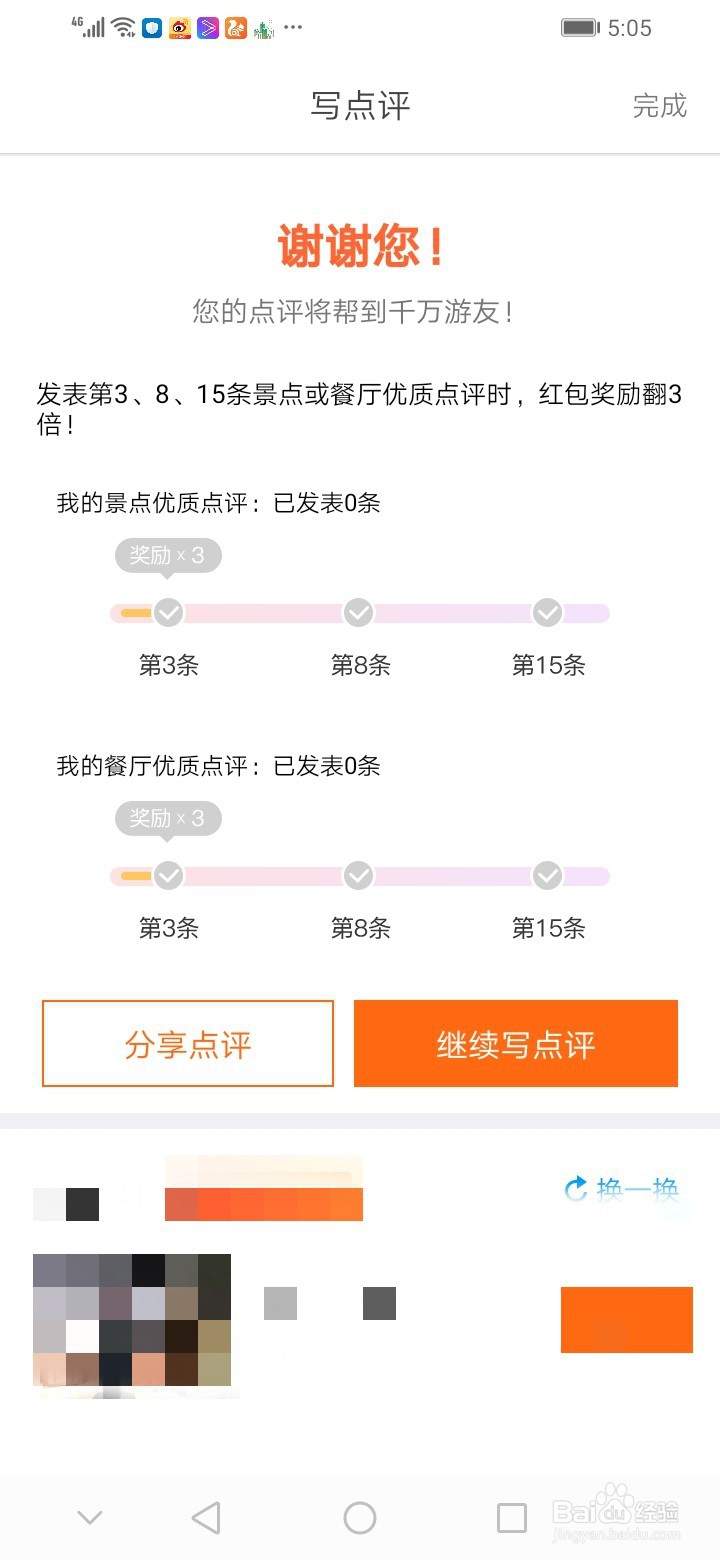Image resolution: width=720 pixels, height=1560 pixels.
Task: Tap the purple arrow notification icon
Action: (206, 28)
